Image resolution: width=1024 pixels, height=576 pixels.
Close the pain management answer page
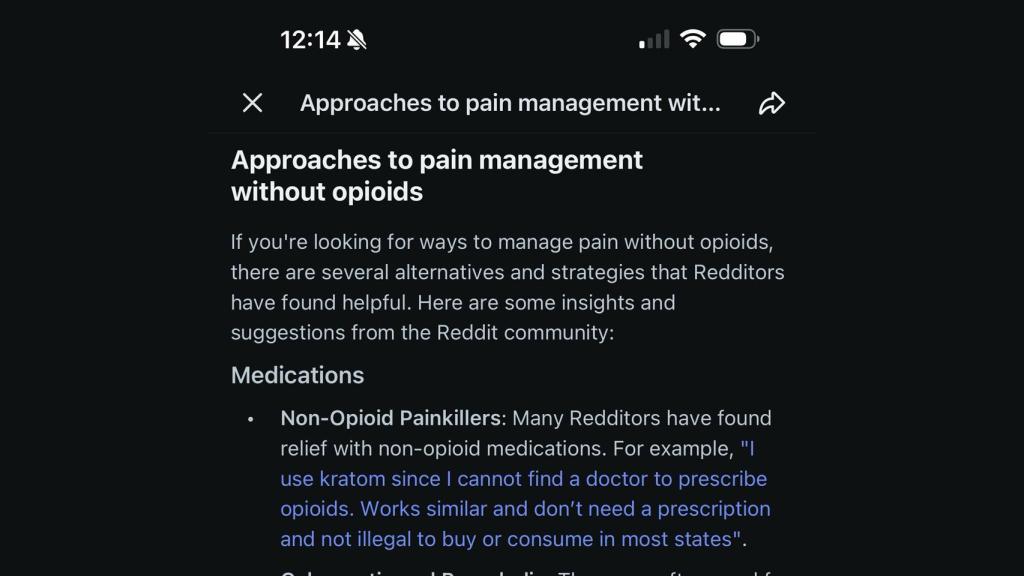coord(252,103)
